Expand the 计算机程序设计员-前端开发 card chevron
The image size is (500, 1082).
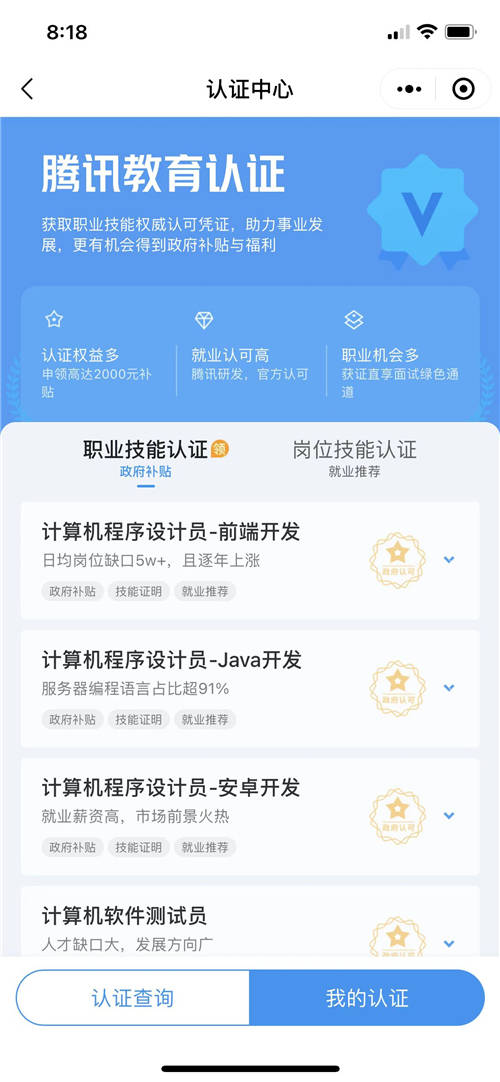pos(449,560)
